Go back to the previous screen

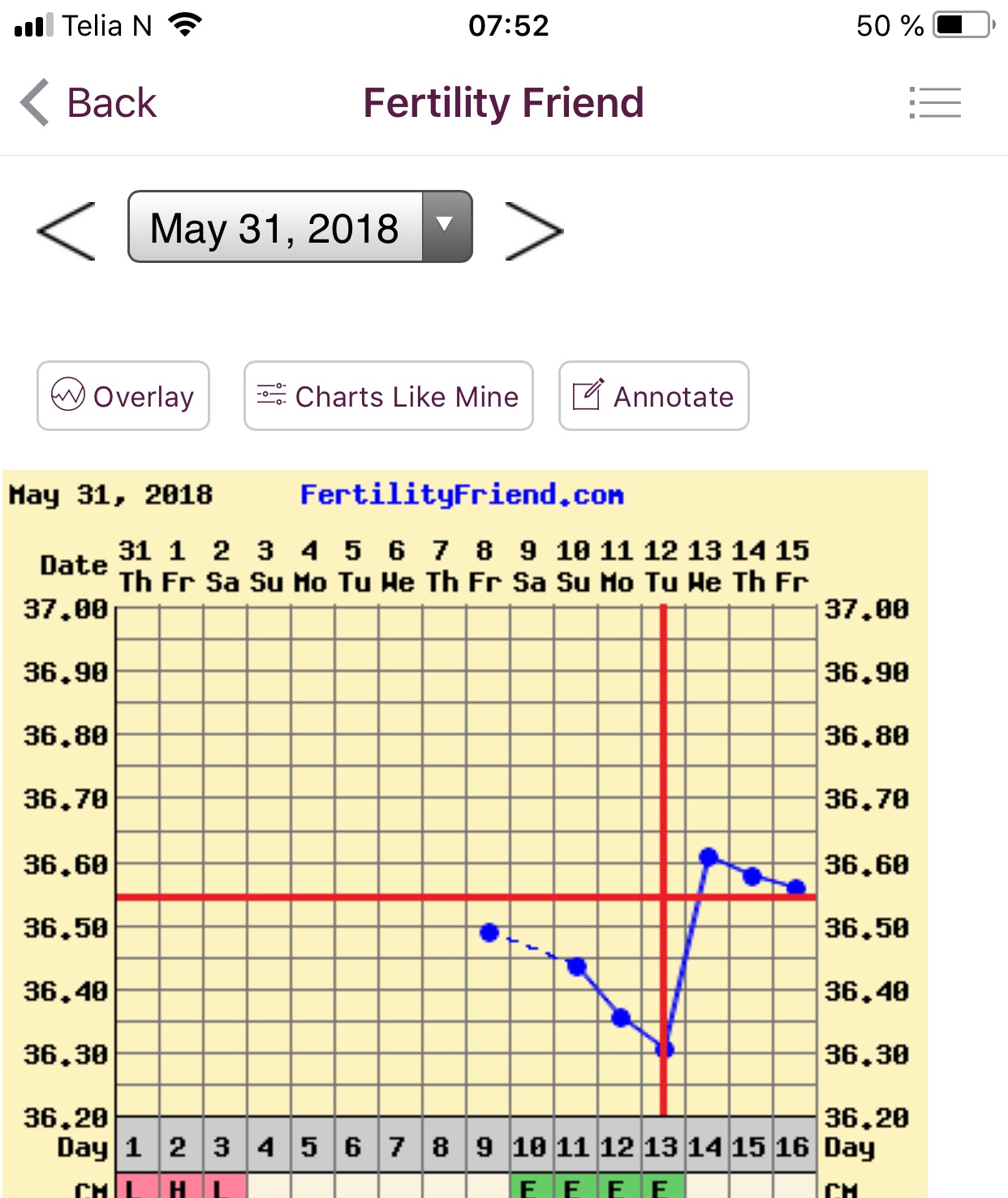[x=88, y=103]
